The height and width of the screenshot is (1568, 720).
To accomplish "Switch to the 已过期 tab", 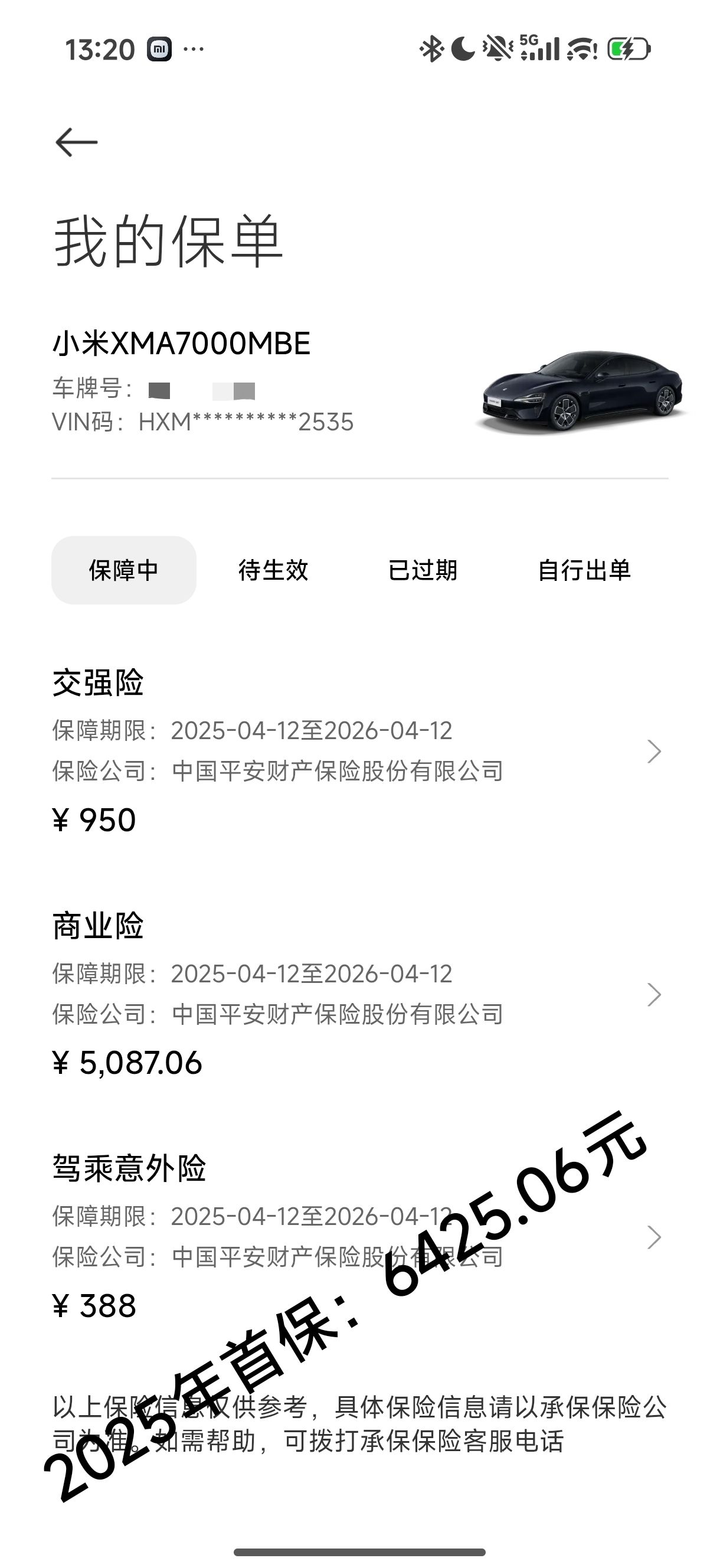I will [423, 570].
